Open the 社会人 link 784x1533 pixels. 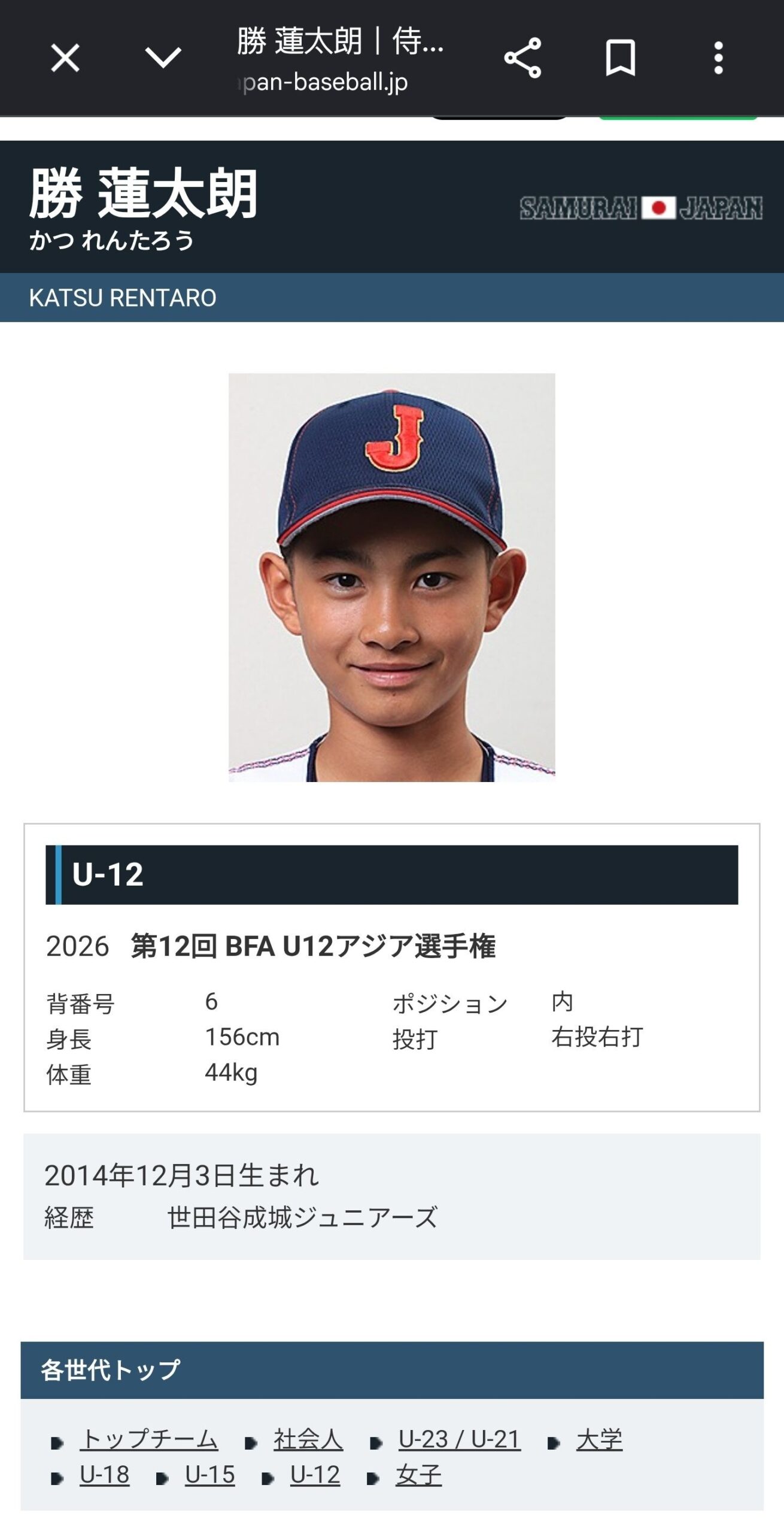click(x=308, y=1439)
